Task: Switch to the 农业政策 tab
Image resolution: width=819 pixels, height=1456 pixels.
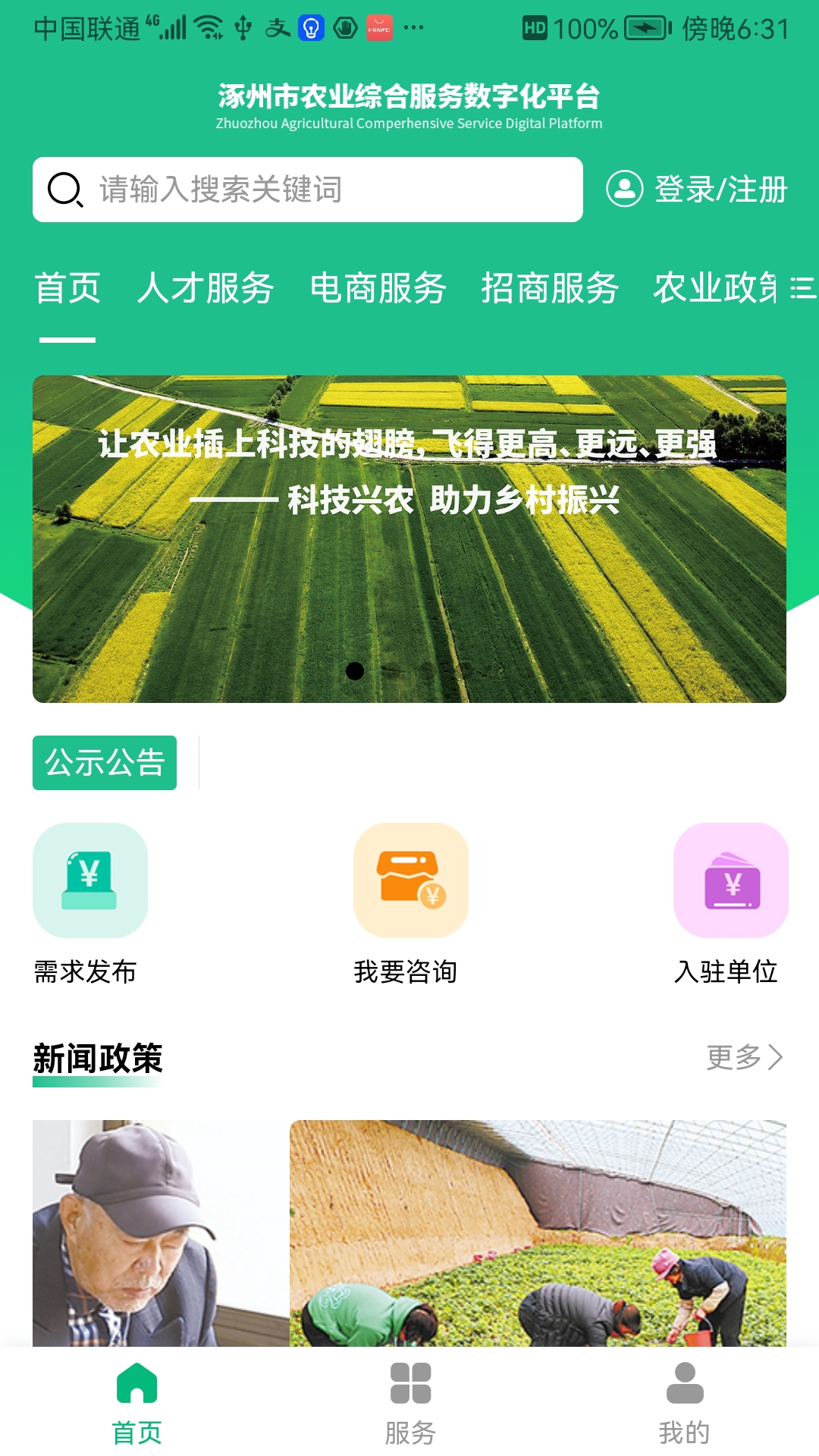Action: pyautogui.click(x=717, y=290)
